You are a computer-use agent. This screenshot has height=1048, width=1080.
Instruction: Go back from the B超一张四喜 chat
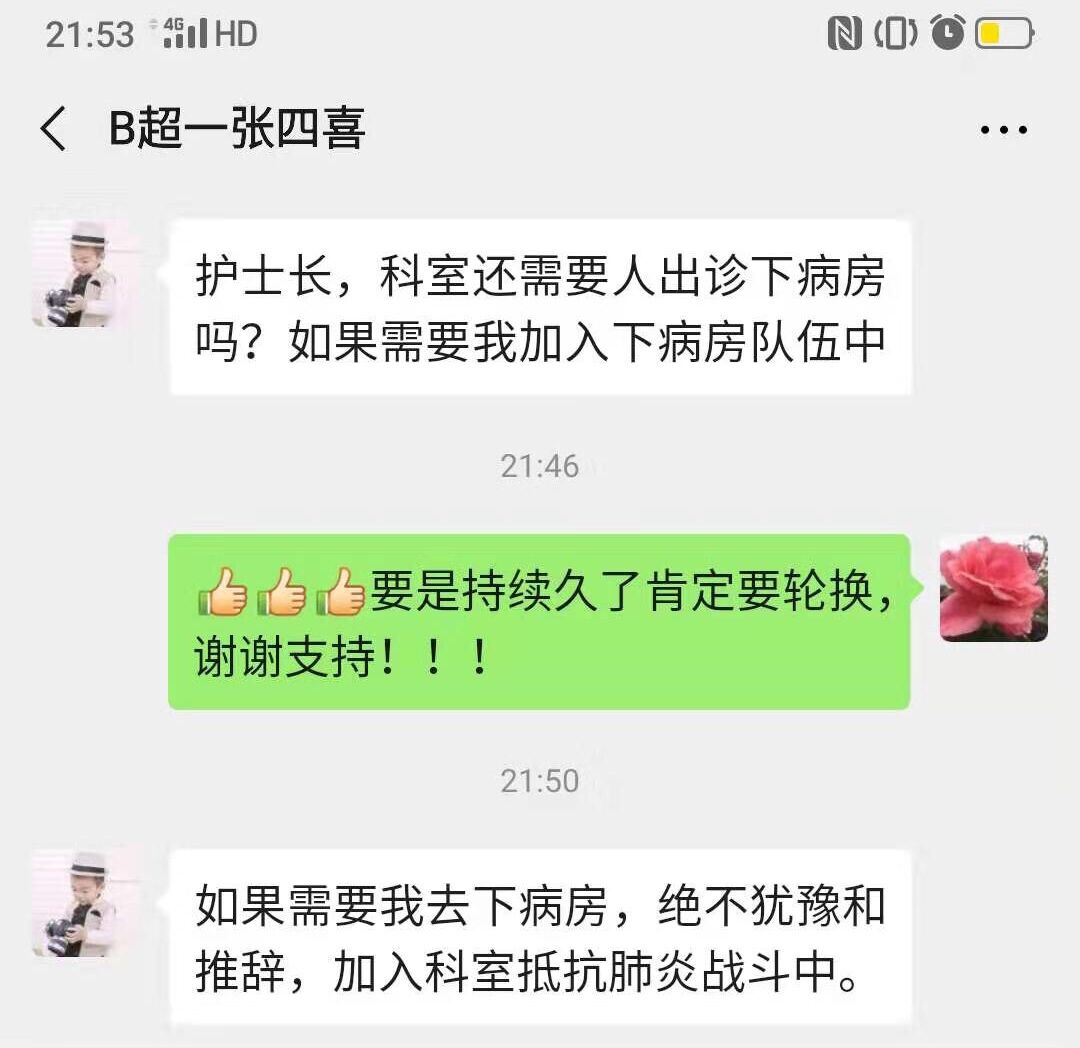pyautogui.click(x=53, y=130)
